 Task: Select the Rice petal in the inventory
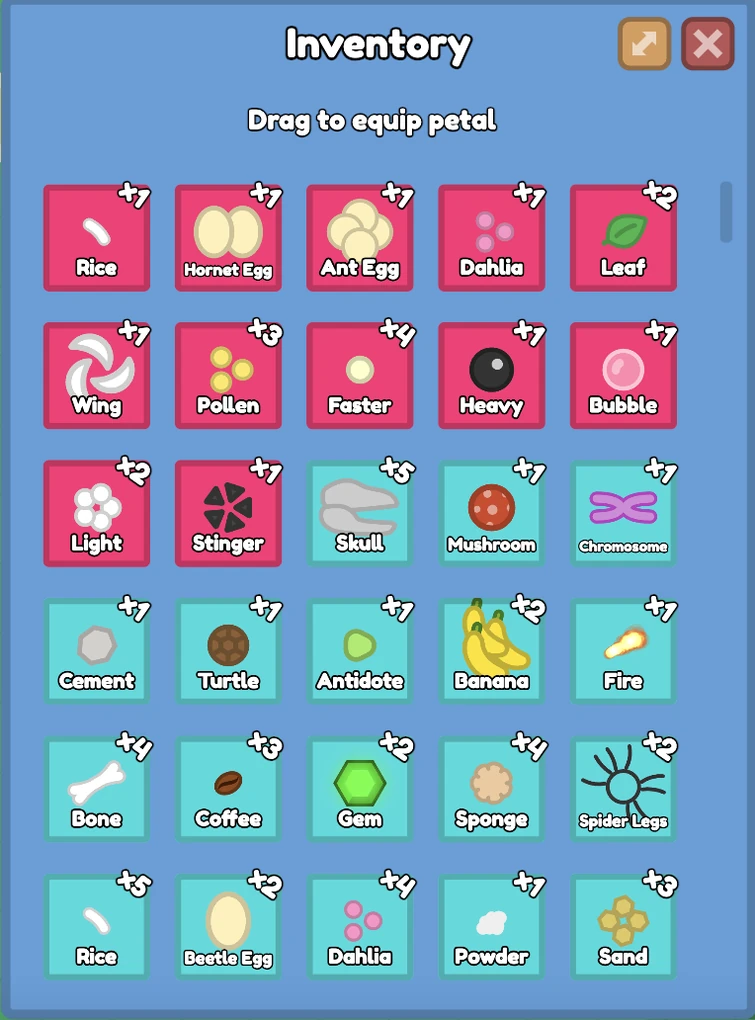96,236
